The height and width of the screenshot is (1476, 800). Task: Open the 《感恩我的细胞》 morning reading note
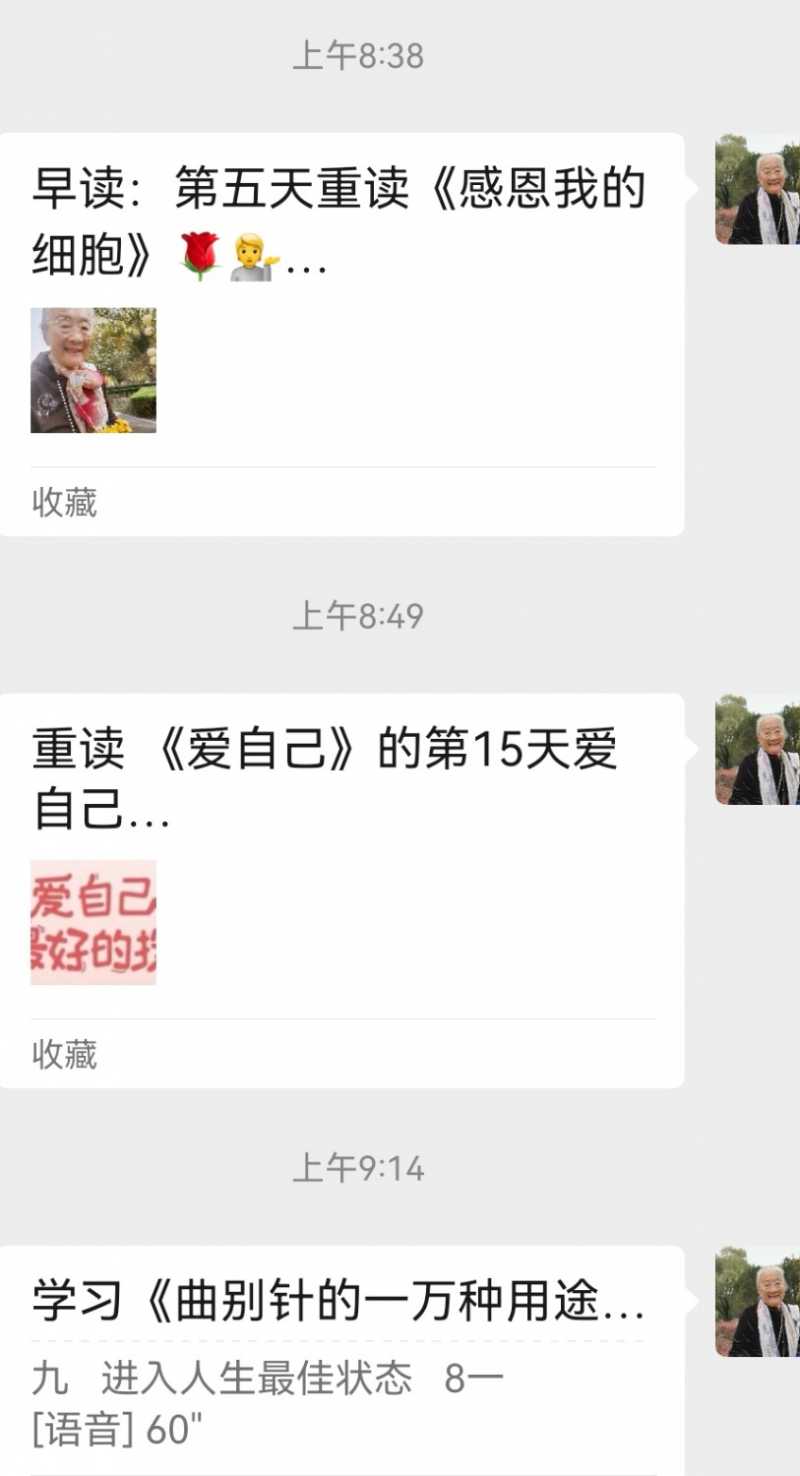tap(340, 222)
